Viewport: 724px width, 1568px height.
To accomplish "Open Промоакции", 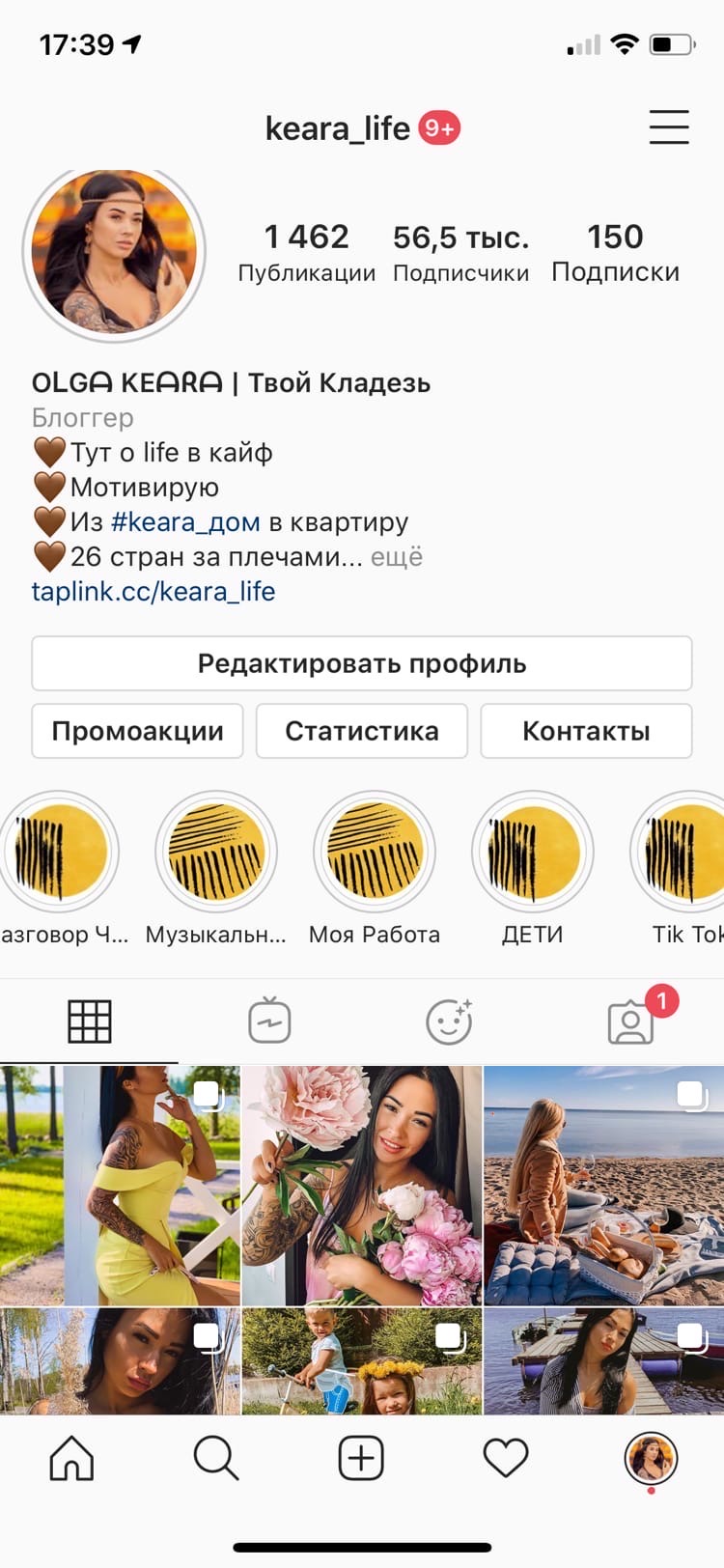I will point(137,731).
